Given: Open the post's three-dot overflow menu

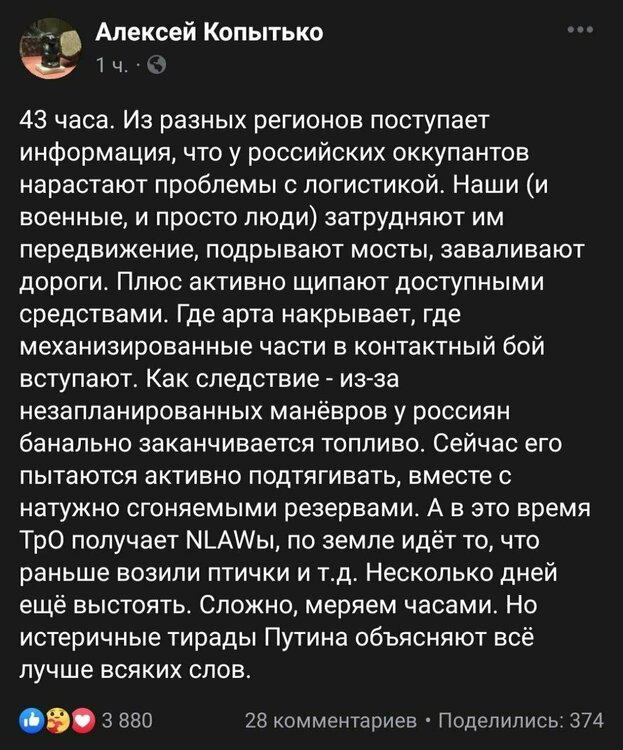Looking at the screenshot, I should point(580,31).
